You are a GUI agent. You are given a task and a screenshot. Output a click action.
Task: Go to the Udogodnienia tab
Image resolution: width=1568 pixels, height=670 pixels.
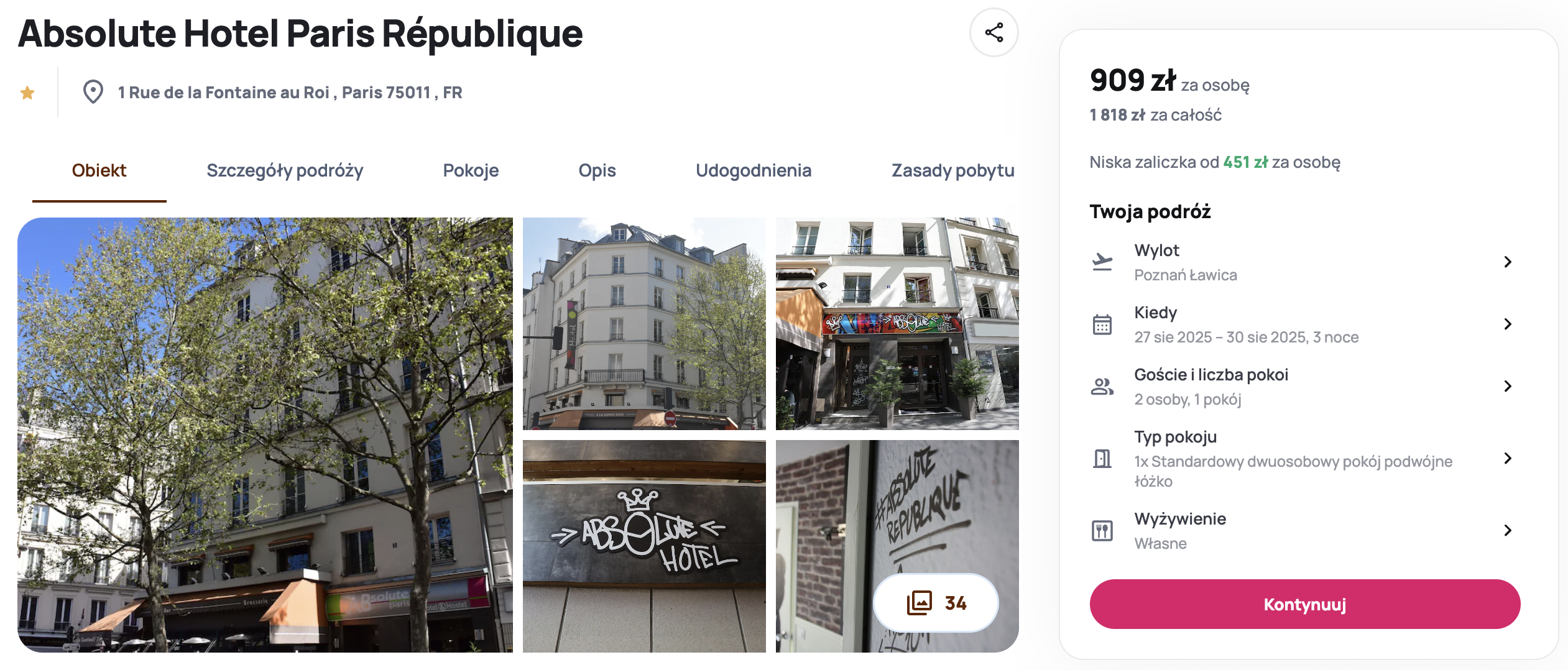753,170
